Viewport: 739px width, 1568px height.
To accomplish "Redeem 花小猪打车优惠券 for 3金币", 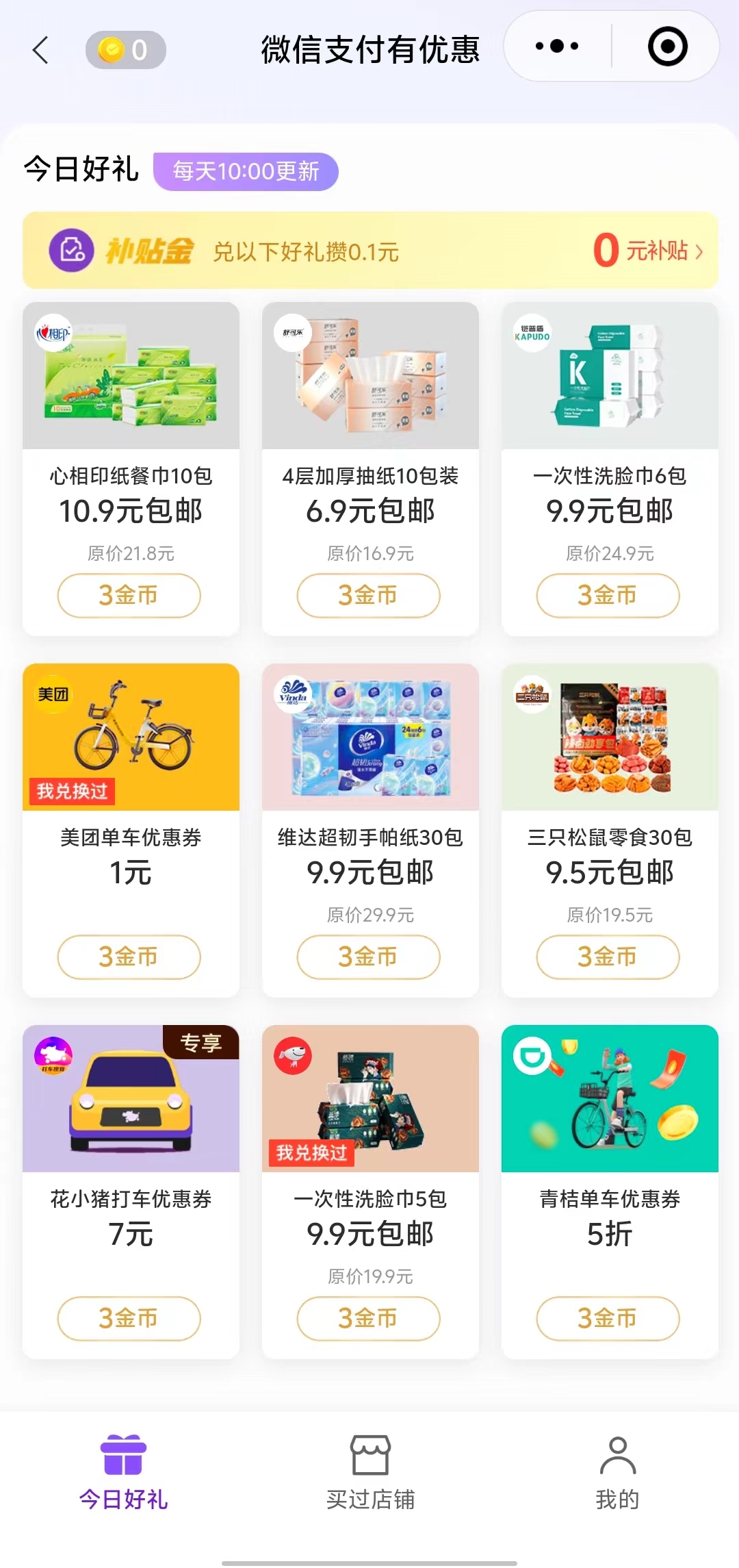I will (129, 1318).
